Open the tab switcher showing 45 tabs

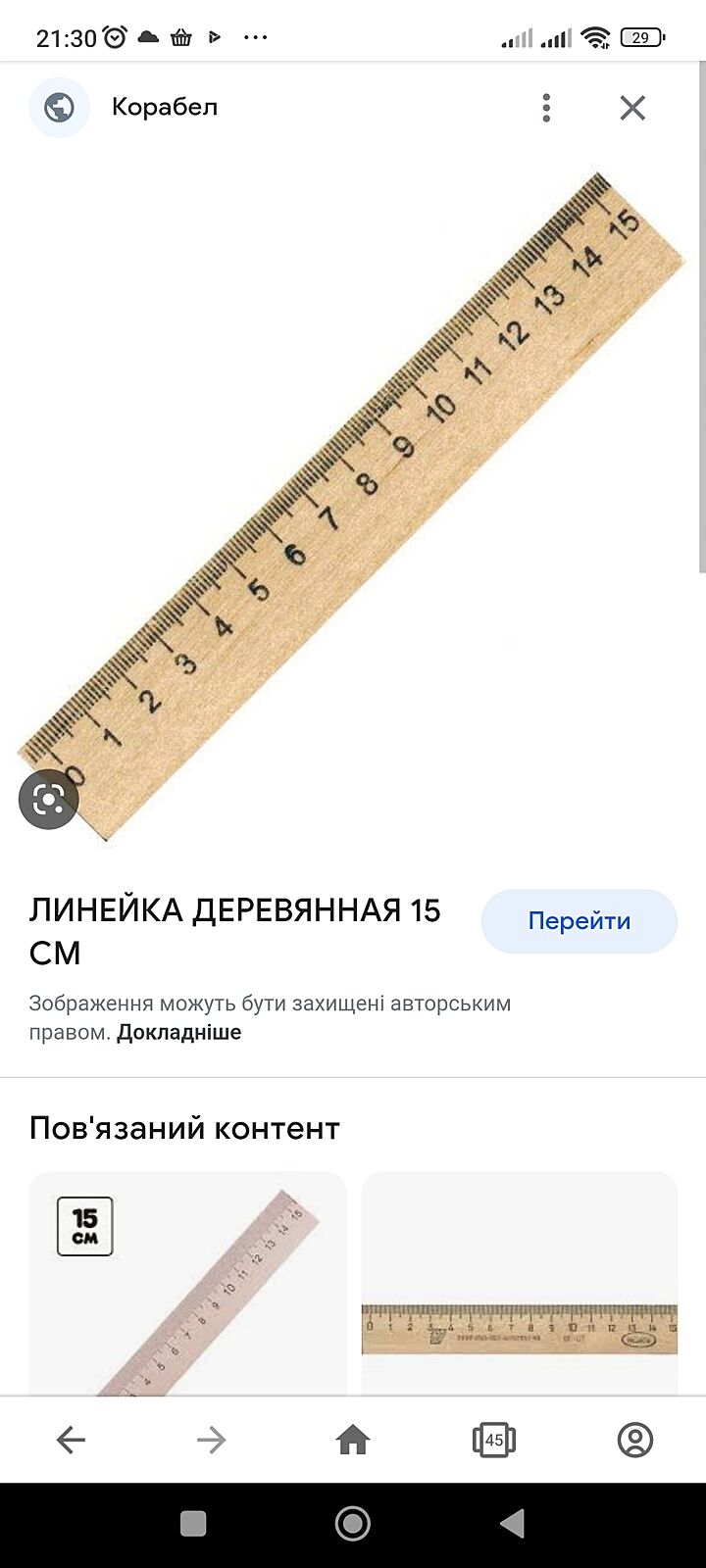coord(494,1440)
